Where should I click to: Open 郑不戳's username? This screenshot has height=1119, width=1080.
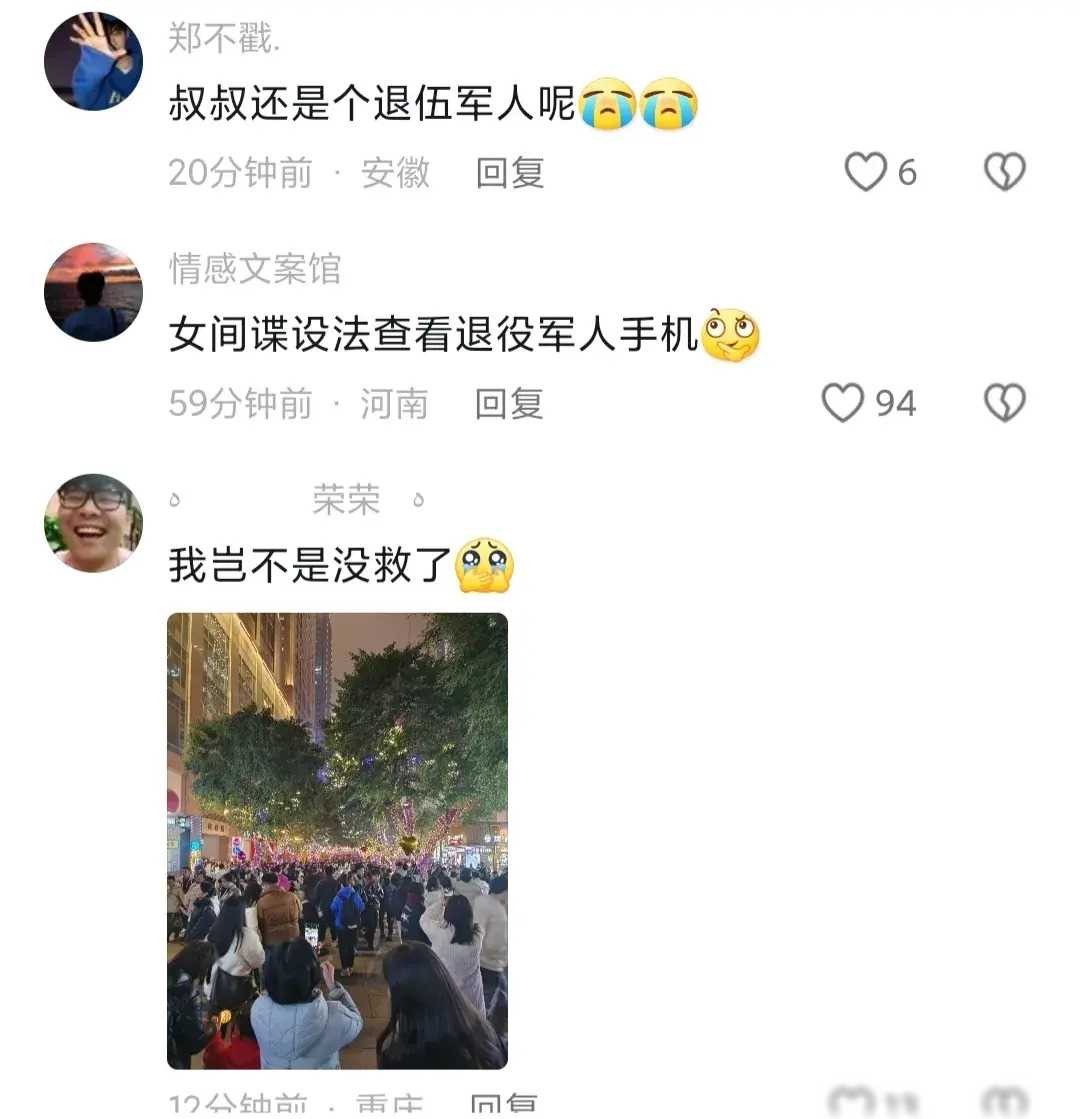225,39
